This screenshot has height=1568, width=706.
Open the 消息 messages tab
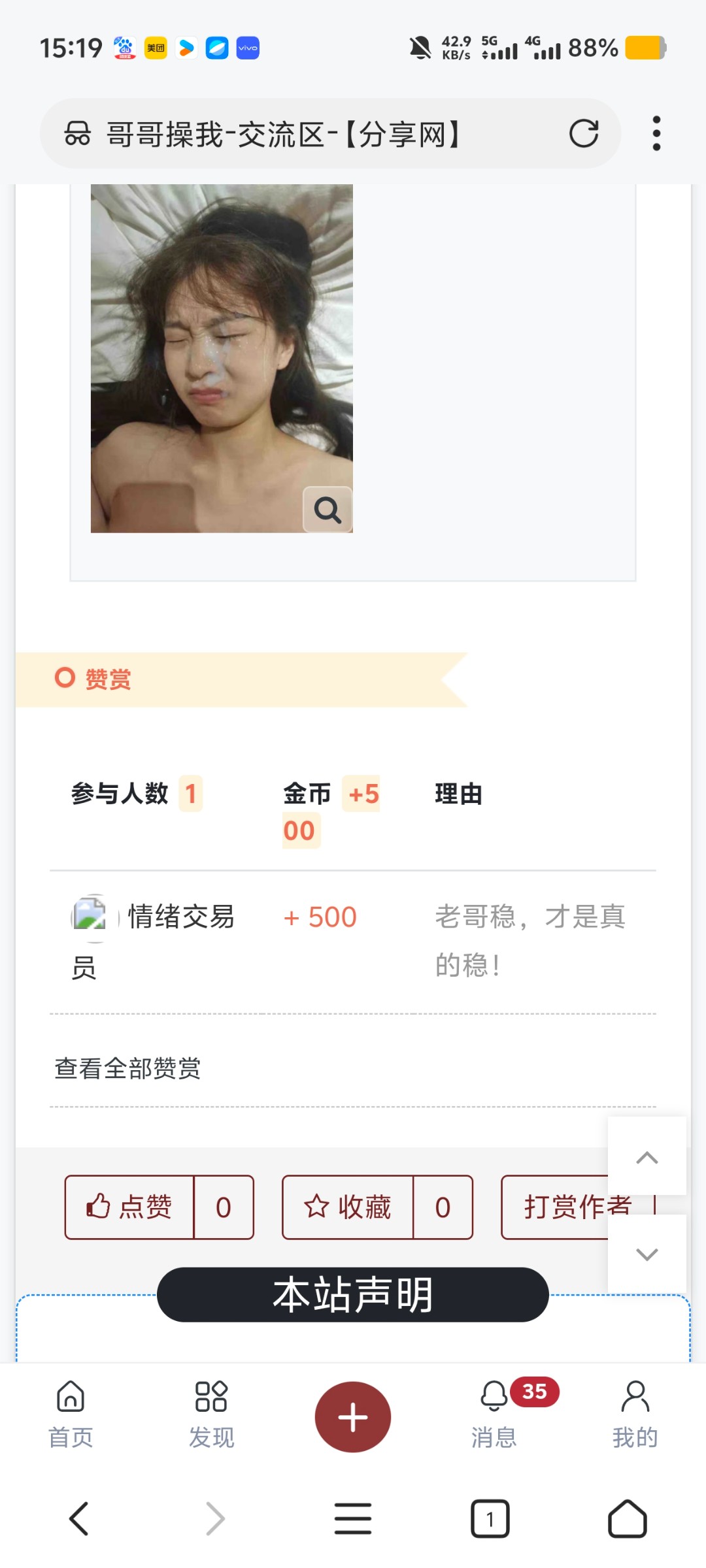tap(494, 1415)
